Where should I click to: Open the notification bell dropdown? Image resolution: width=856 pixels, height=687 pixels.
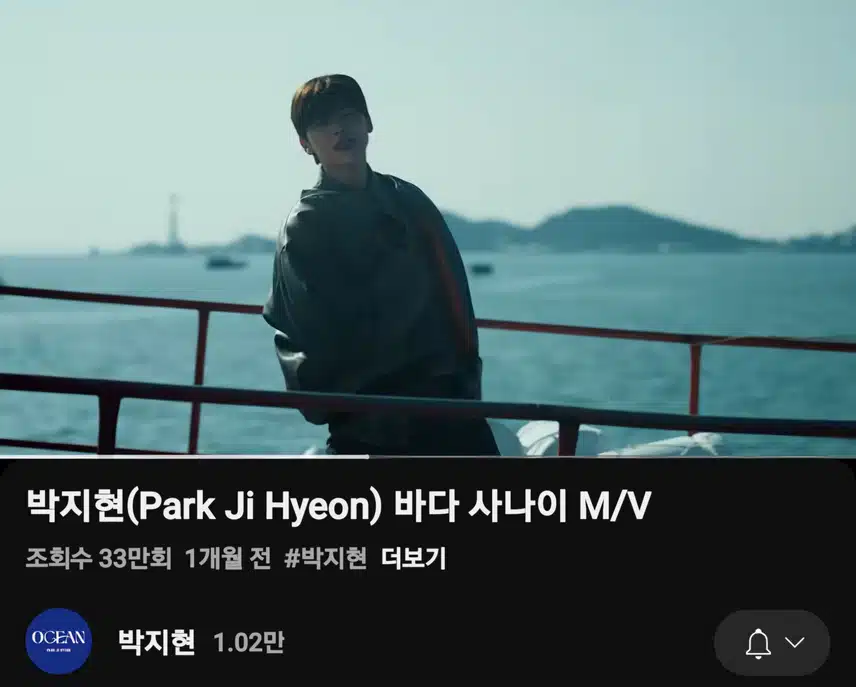[773, 643]
